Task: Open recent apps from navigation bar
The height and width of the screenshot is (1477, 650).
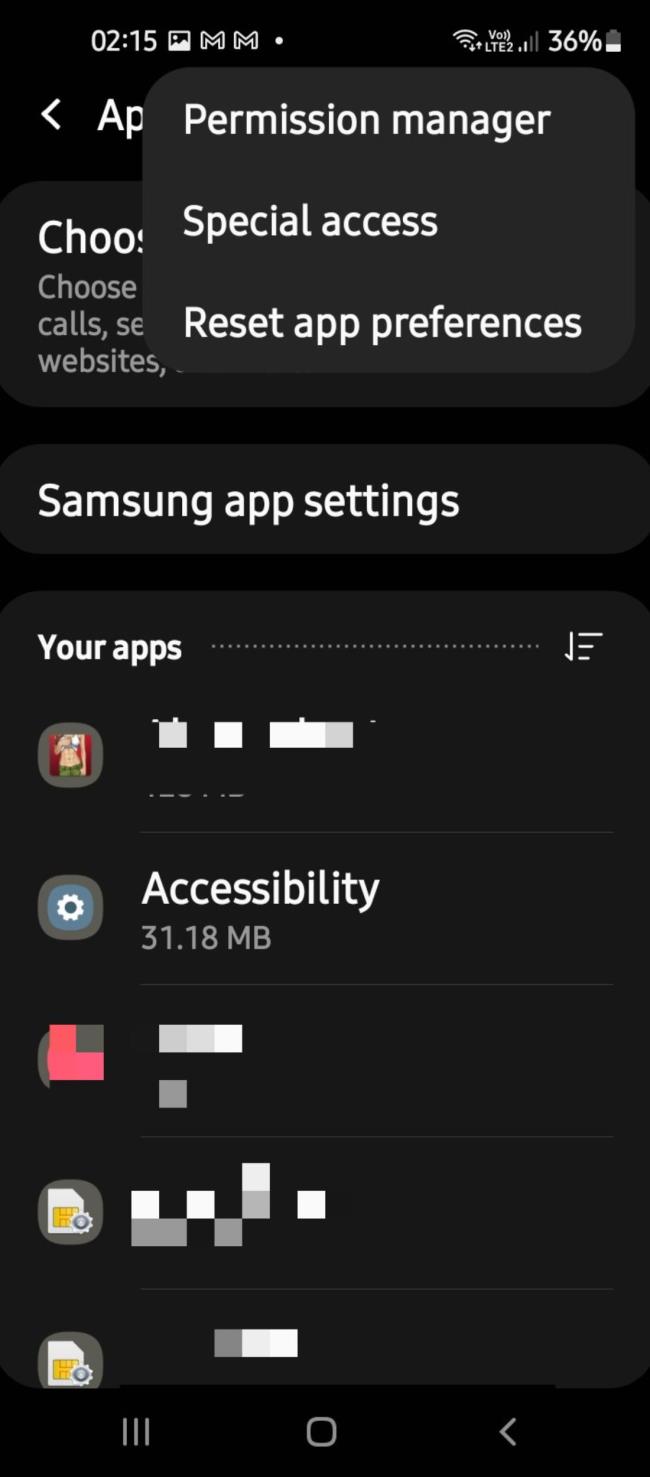Action: (136, 1431)
